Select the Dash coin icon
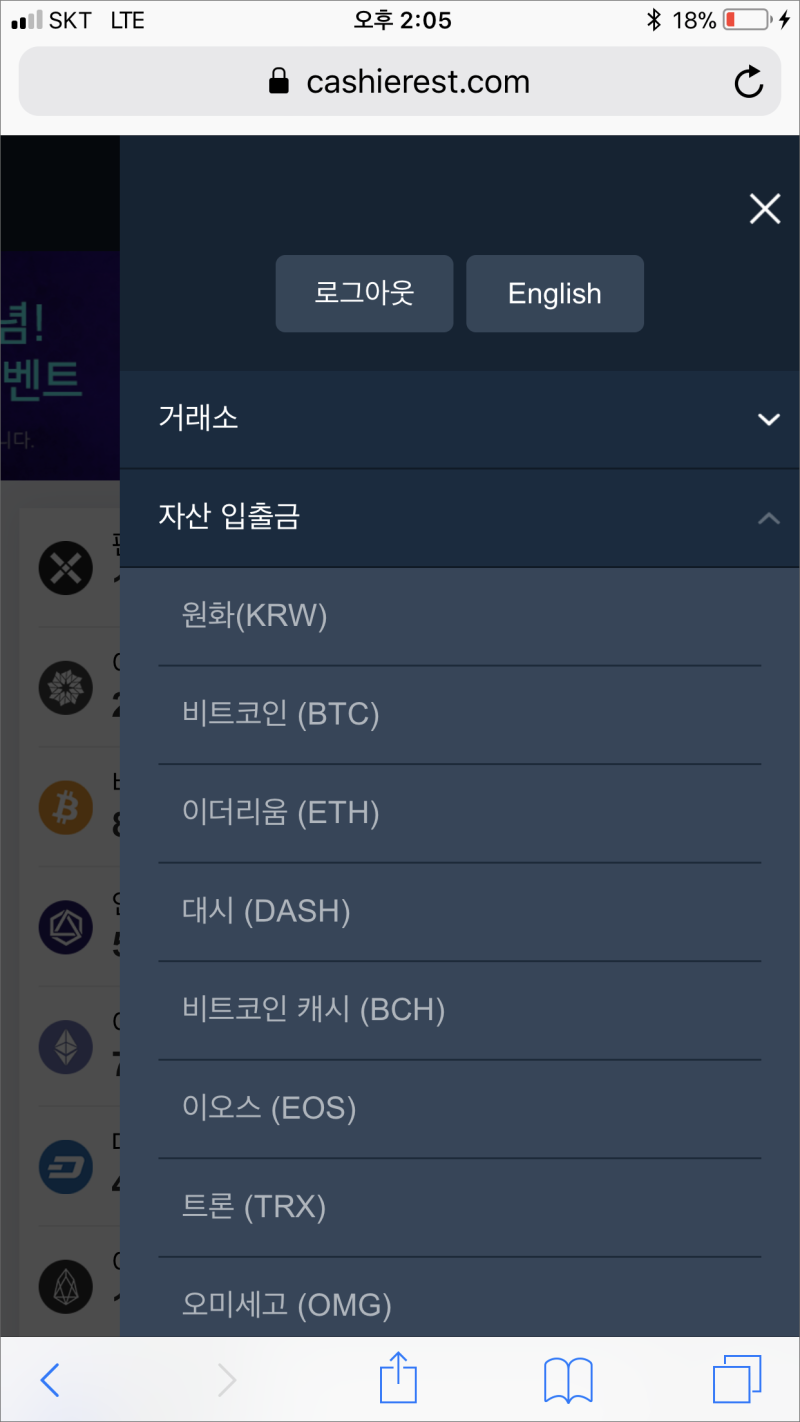 pos(65,1167)
